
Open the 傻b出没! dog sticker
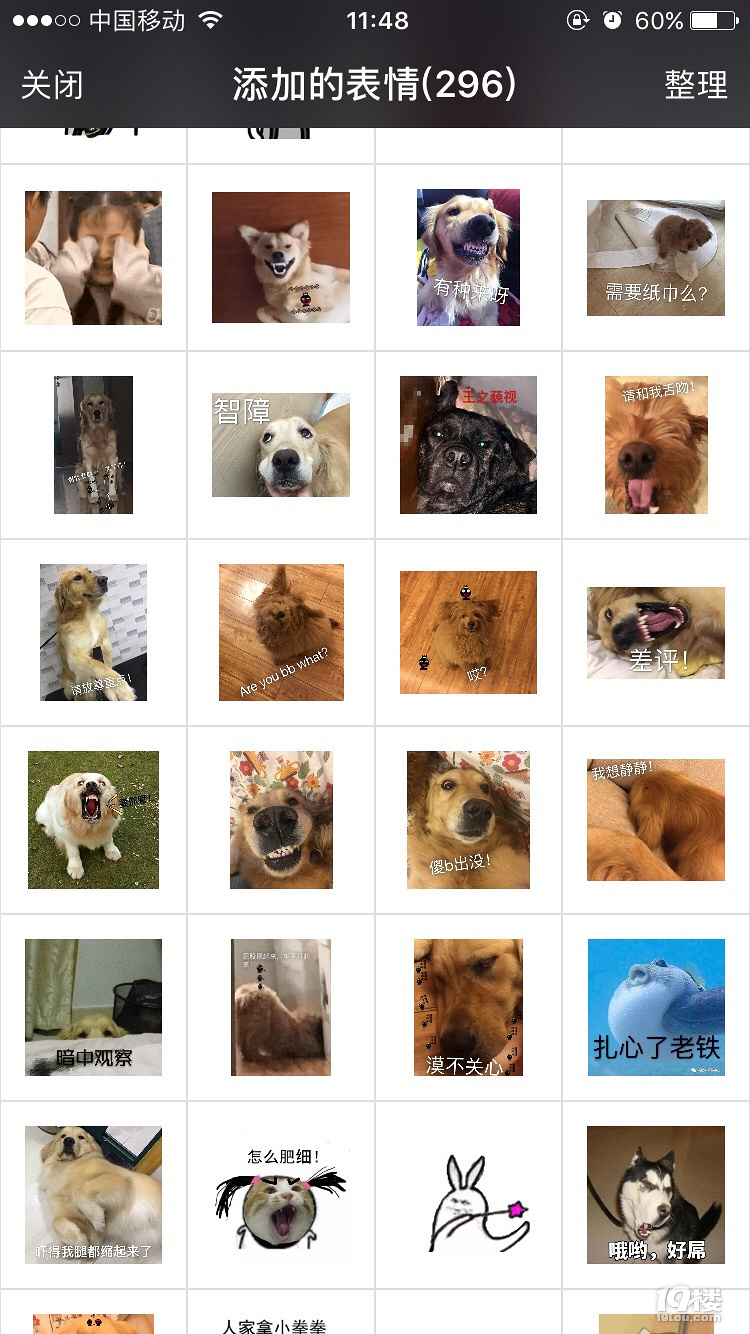pyautogui.click(x=468, y=820)
